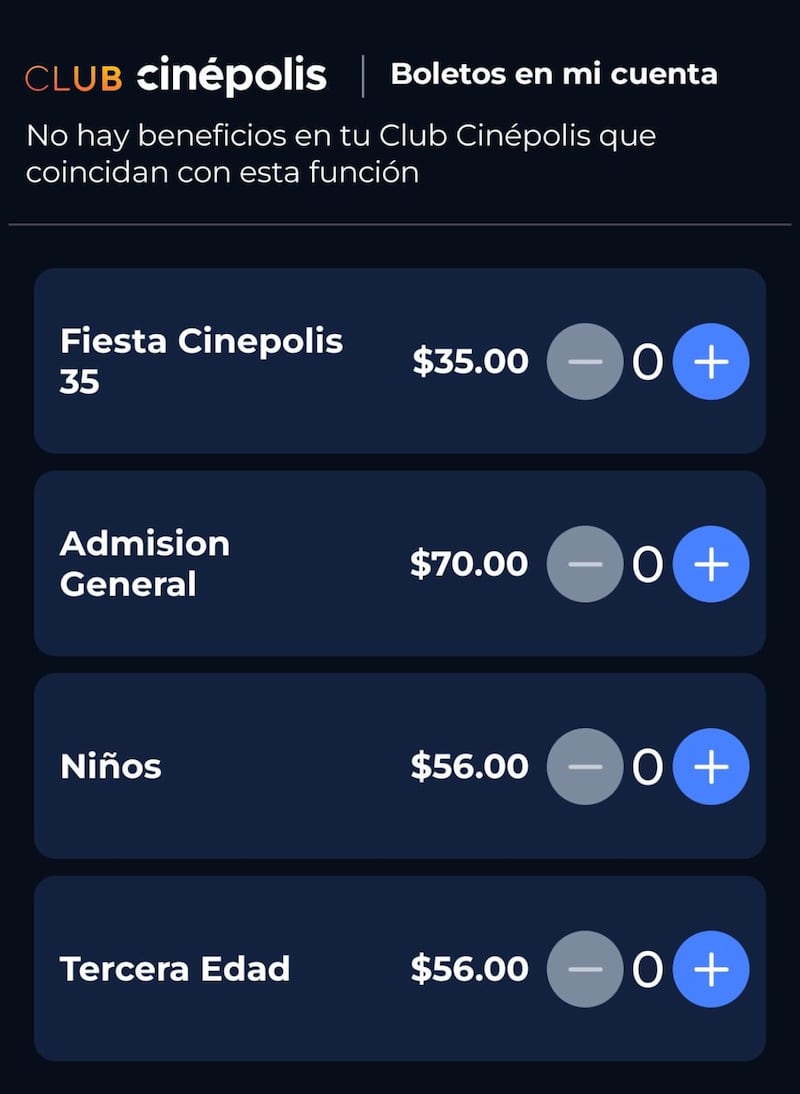The width and height of the screenshot is (800, 1094).
Task: Decrease the Niños ticket quantity
Action: tap(585, 766)
